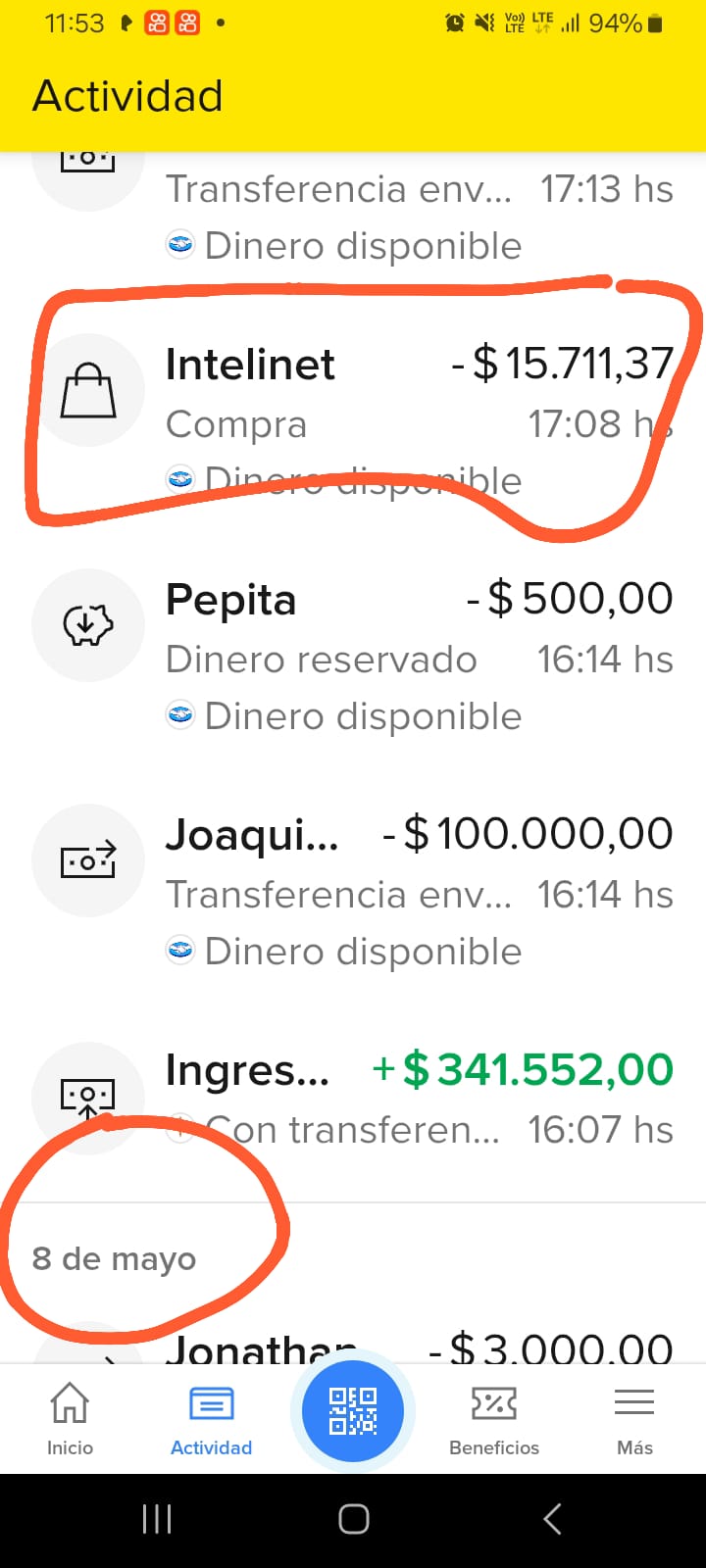Tap the system home button
The height and width of the screenshot is (1568, 706).
[x=353, y=1519]
